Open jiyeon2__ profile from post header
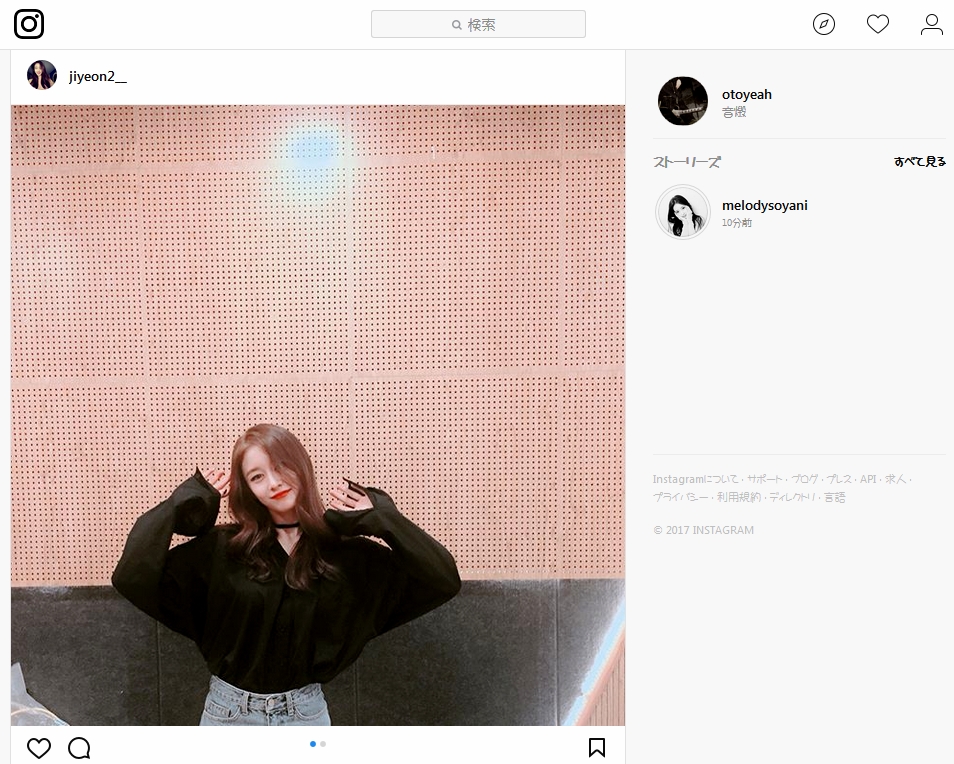The width and height of the screenshot is (954, 764). point(97,76)
